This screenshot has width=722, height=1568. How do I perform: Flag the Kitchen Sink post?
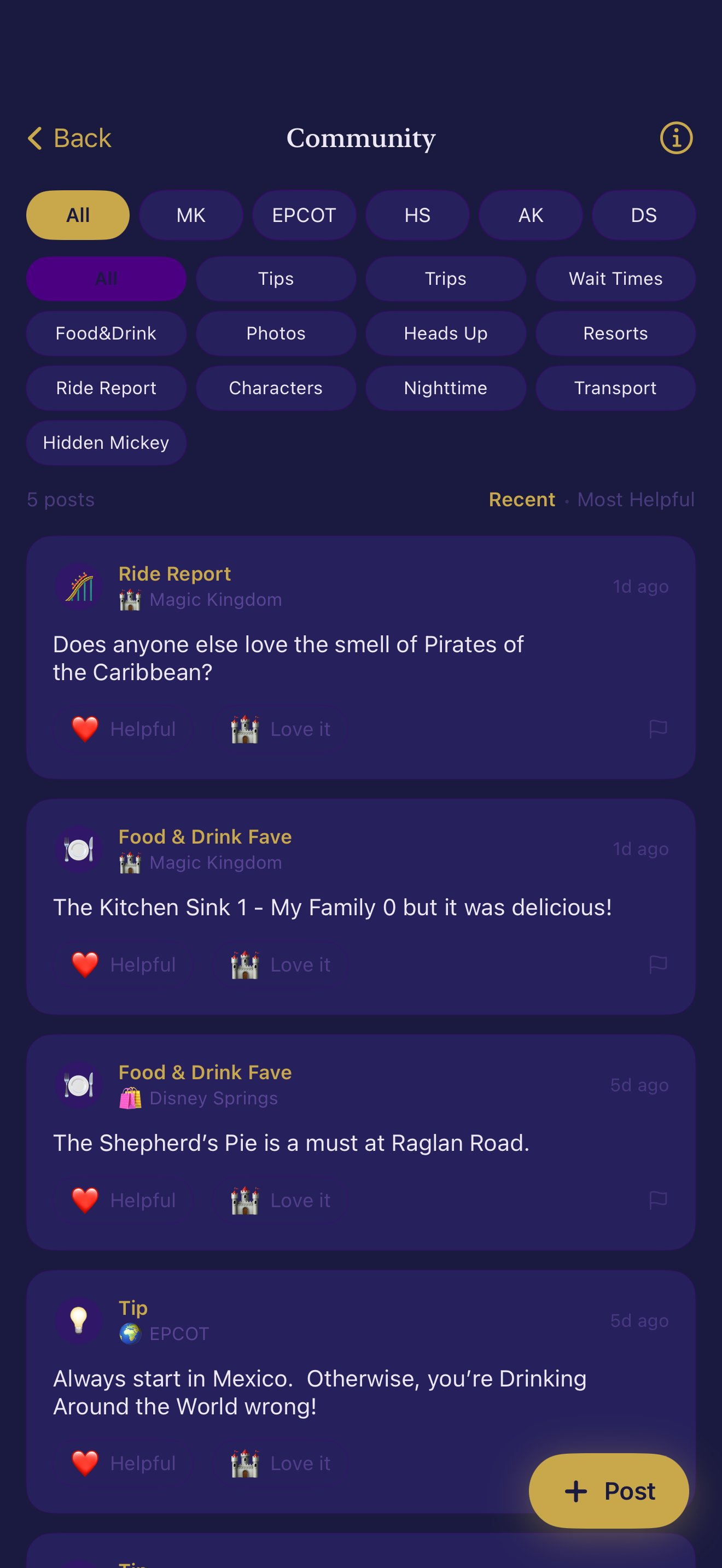[658, 965]
